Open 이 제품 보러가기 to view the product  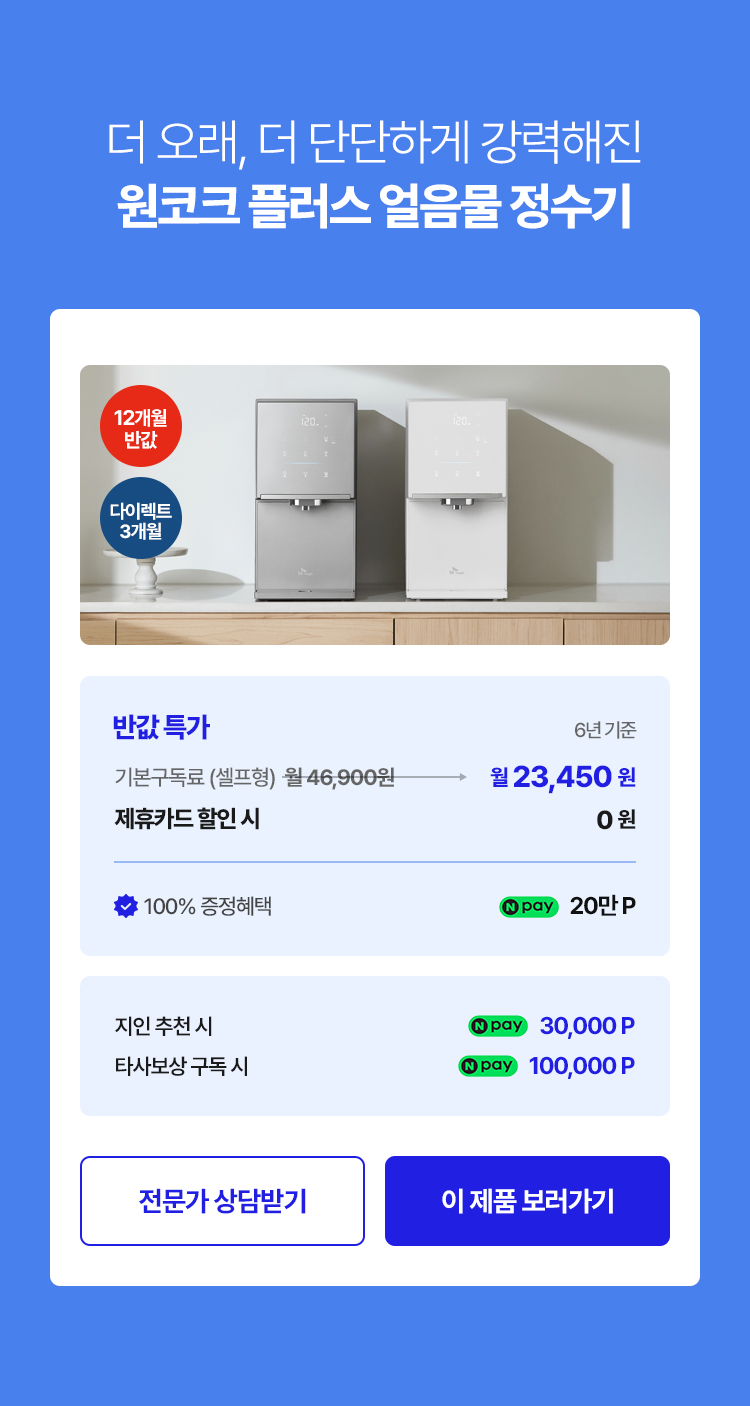(527, 1201)
